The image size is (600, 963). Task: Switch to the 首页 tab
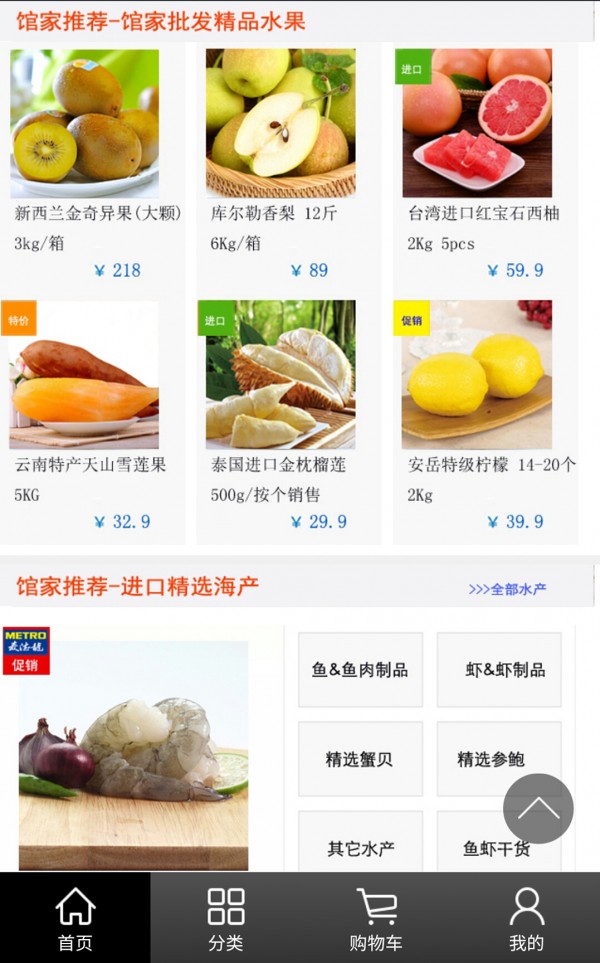click(x=75, y=918)
